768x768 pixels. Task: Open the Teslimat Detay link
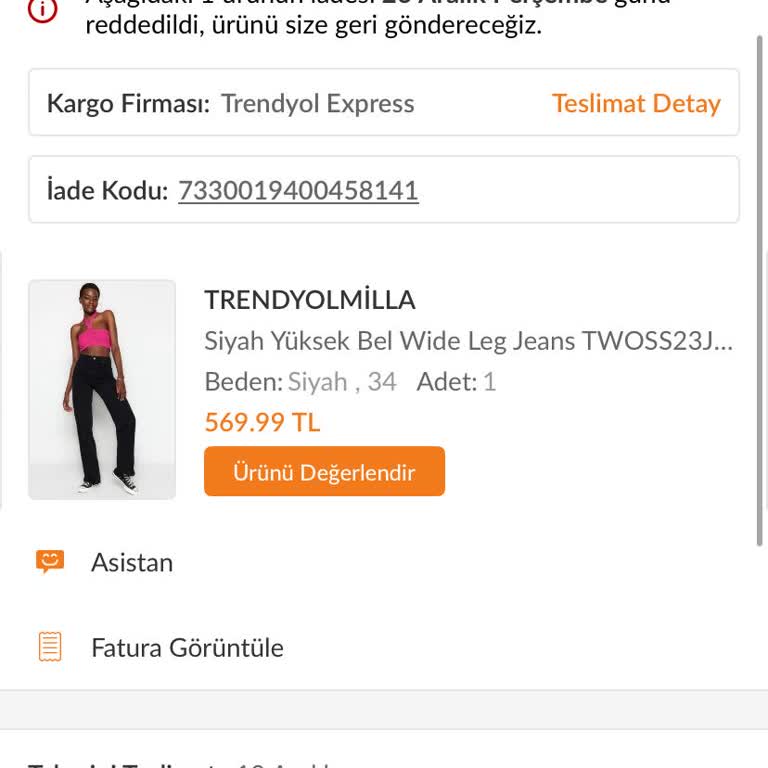coord(636,104)
